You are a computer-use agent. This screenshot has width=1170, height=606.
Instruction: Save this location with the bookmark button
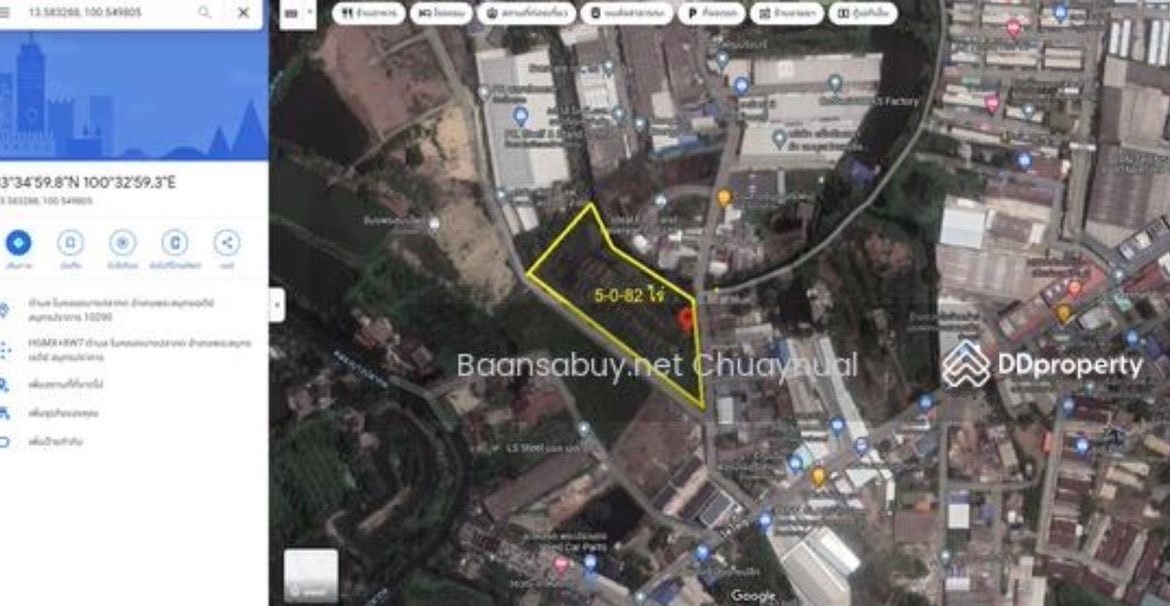[x=70, y=243]
